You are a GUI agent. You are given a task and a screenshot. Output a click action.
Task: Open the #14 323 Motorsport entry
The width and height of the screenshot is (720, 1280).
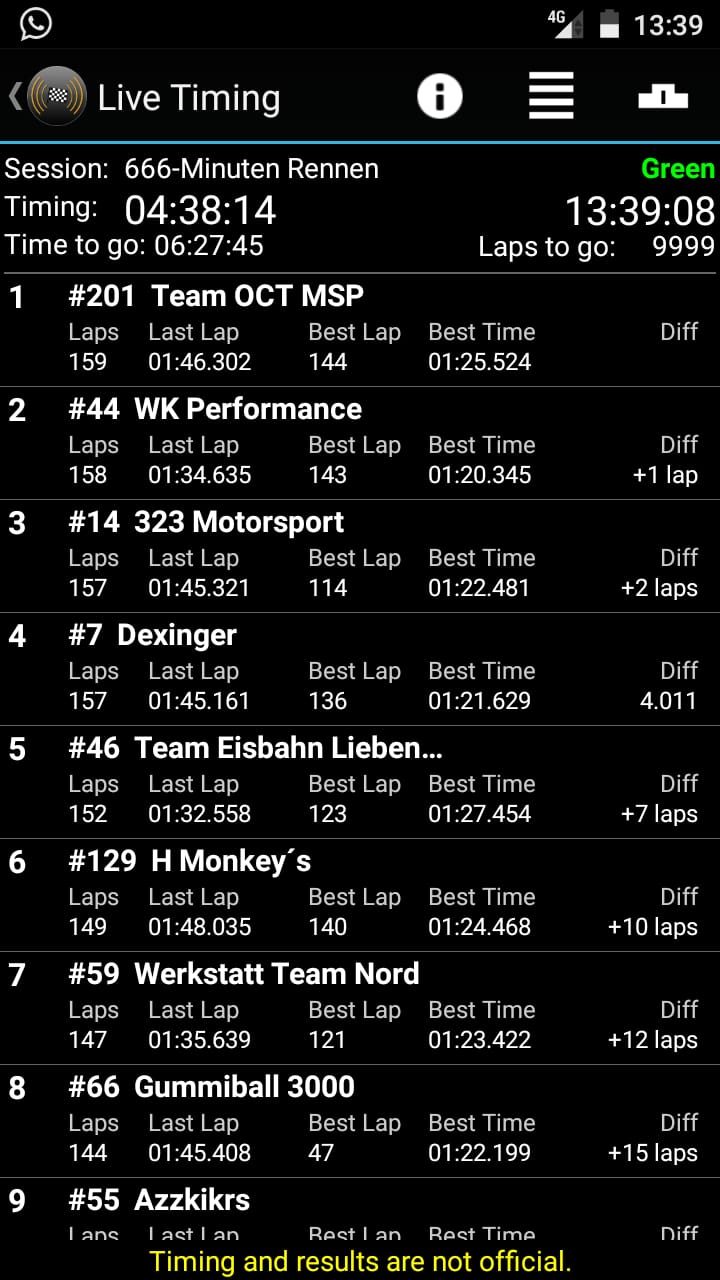click(x=360, y=556)
